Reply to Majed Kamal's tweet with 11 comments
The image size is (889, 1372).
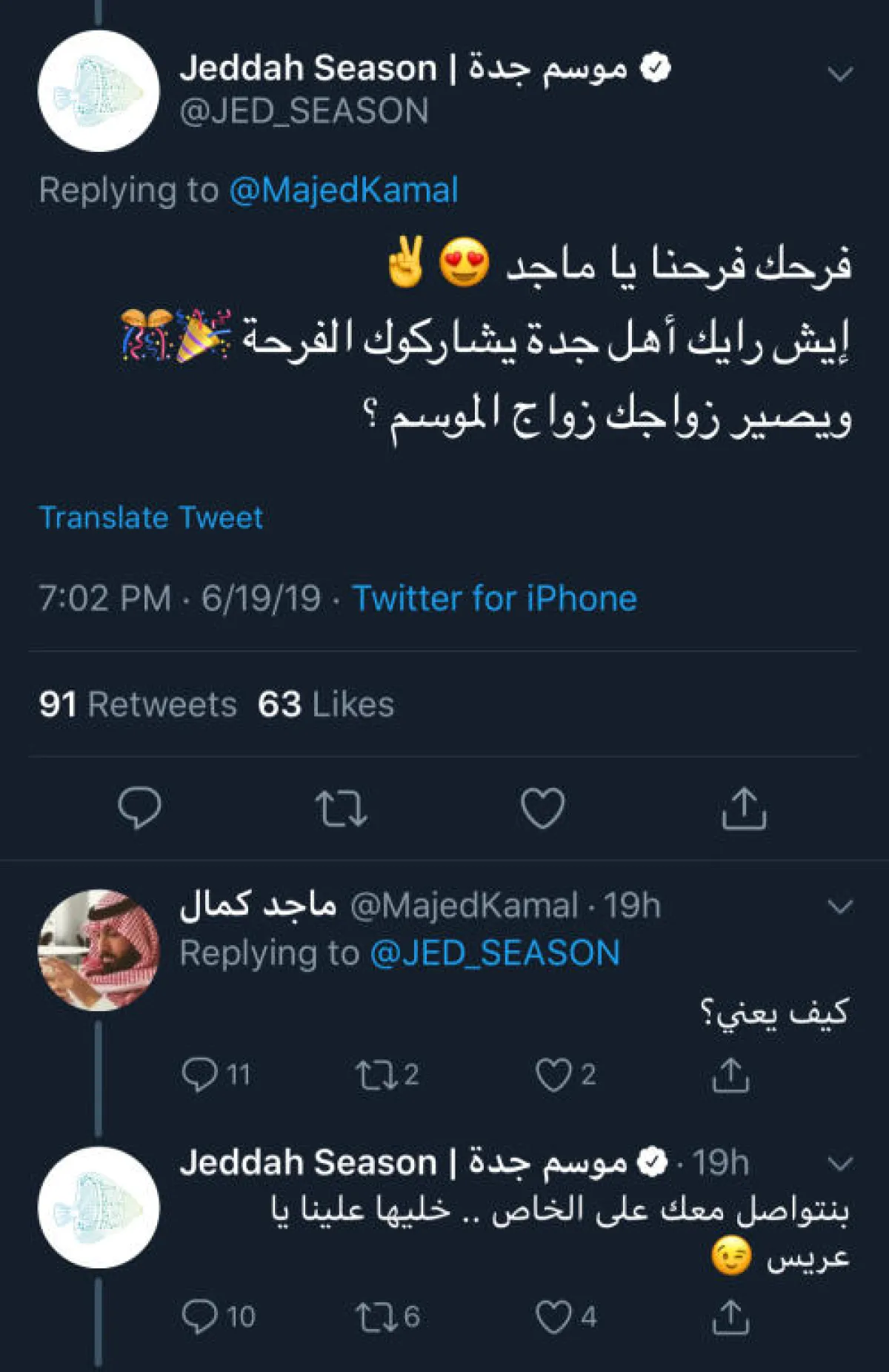pyautogui.click(x=200, y=1075)
